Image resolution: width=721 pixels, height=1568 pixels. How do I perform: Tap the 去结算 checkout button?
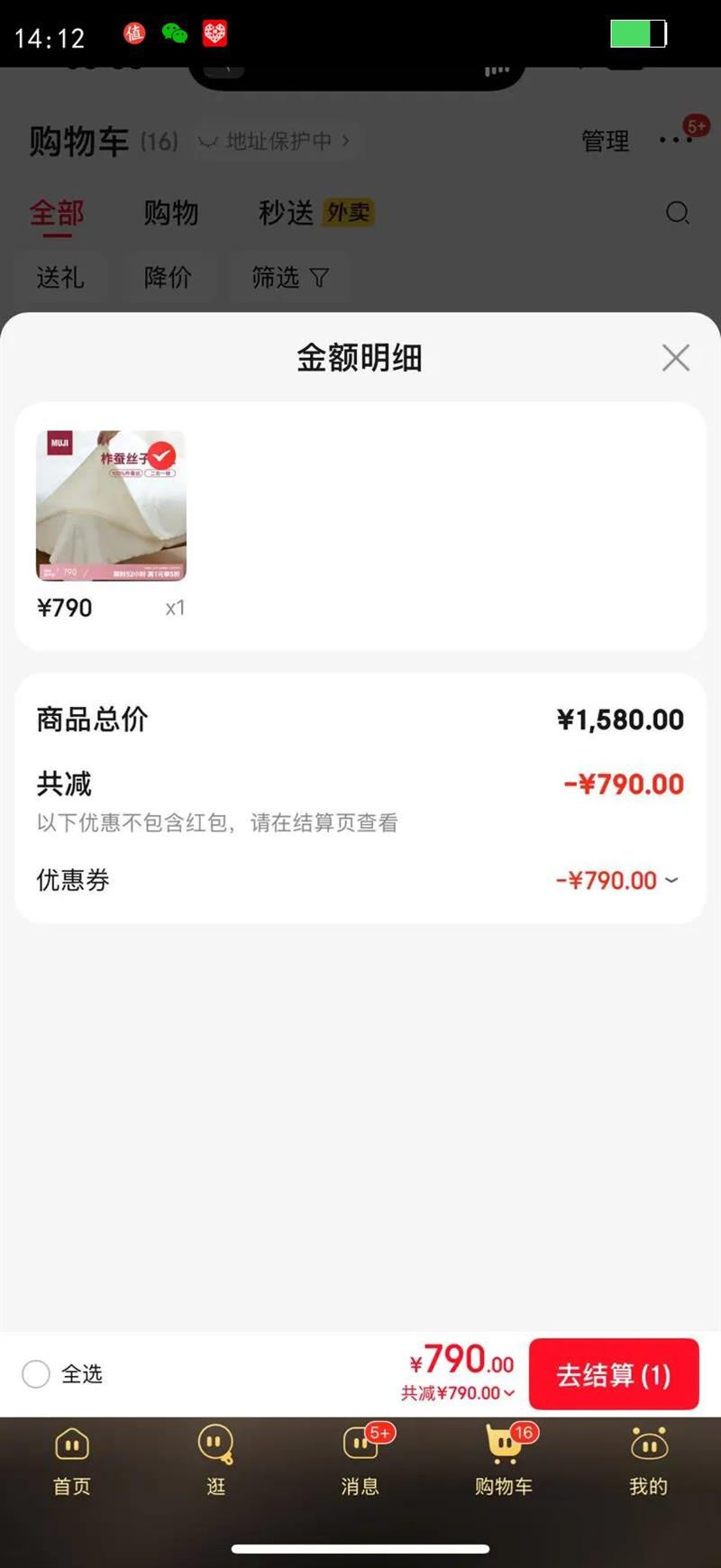(x=614, y=1374)
